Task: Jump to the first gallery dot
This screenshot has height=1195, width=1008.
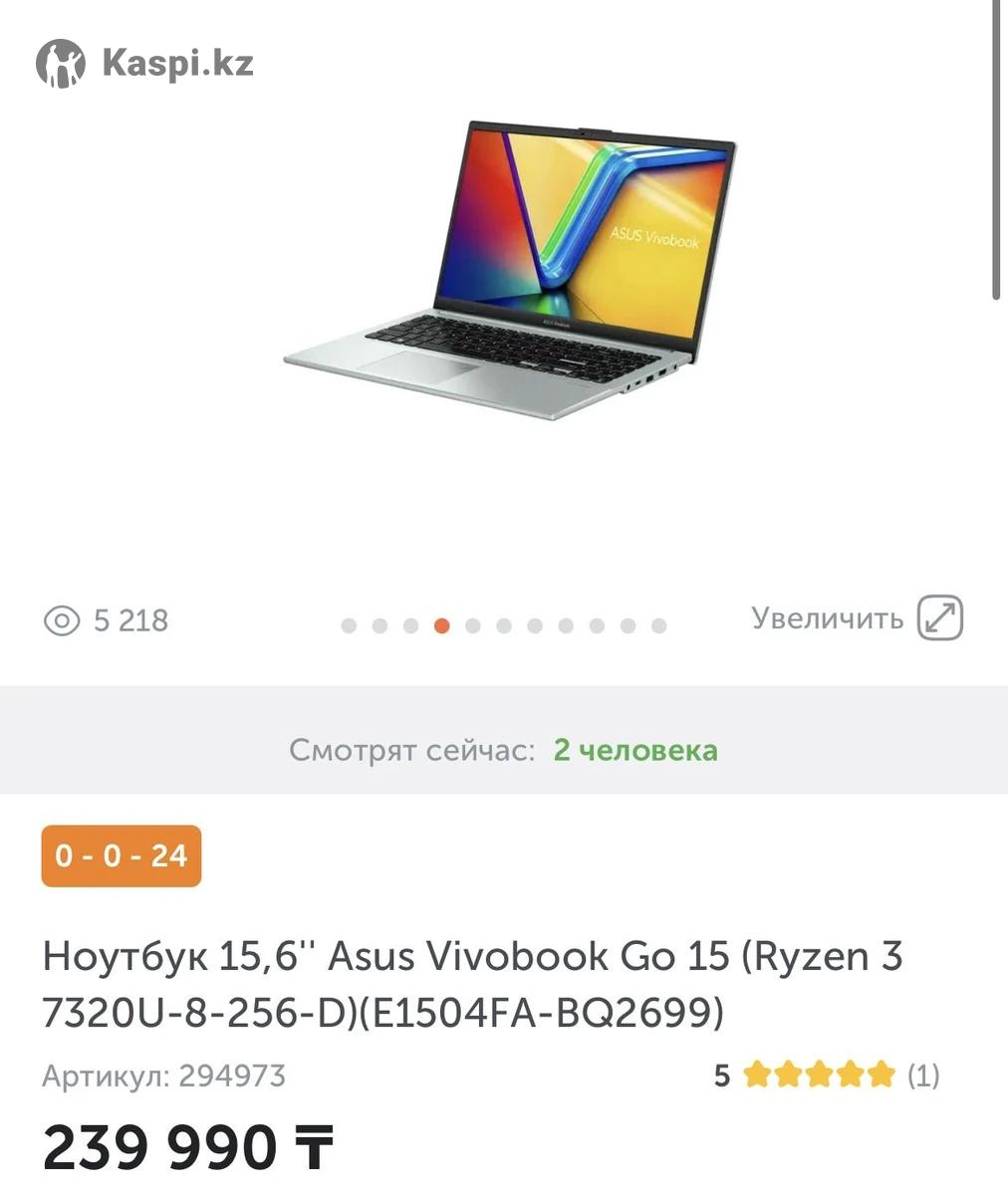Action: click(x=349, y=625)
